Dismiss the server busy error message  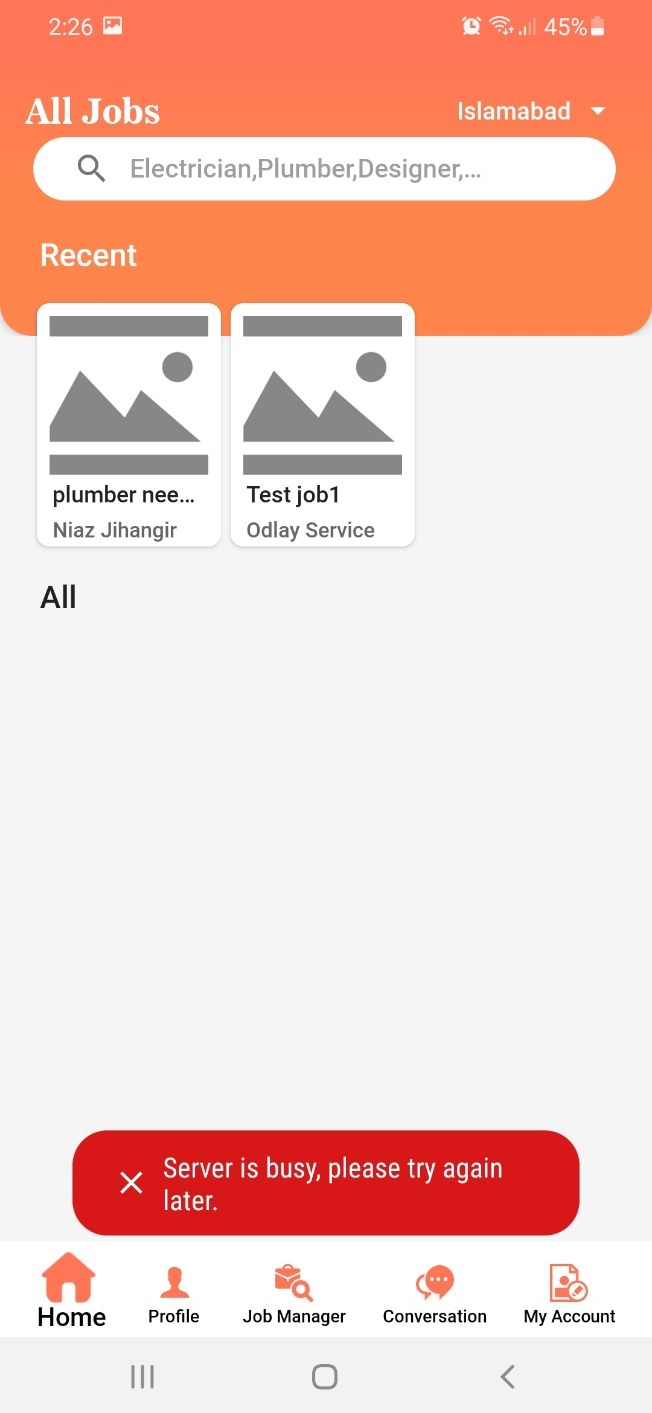(x=131, y=1184)
